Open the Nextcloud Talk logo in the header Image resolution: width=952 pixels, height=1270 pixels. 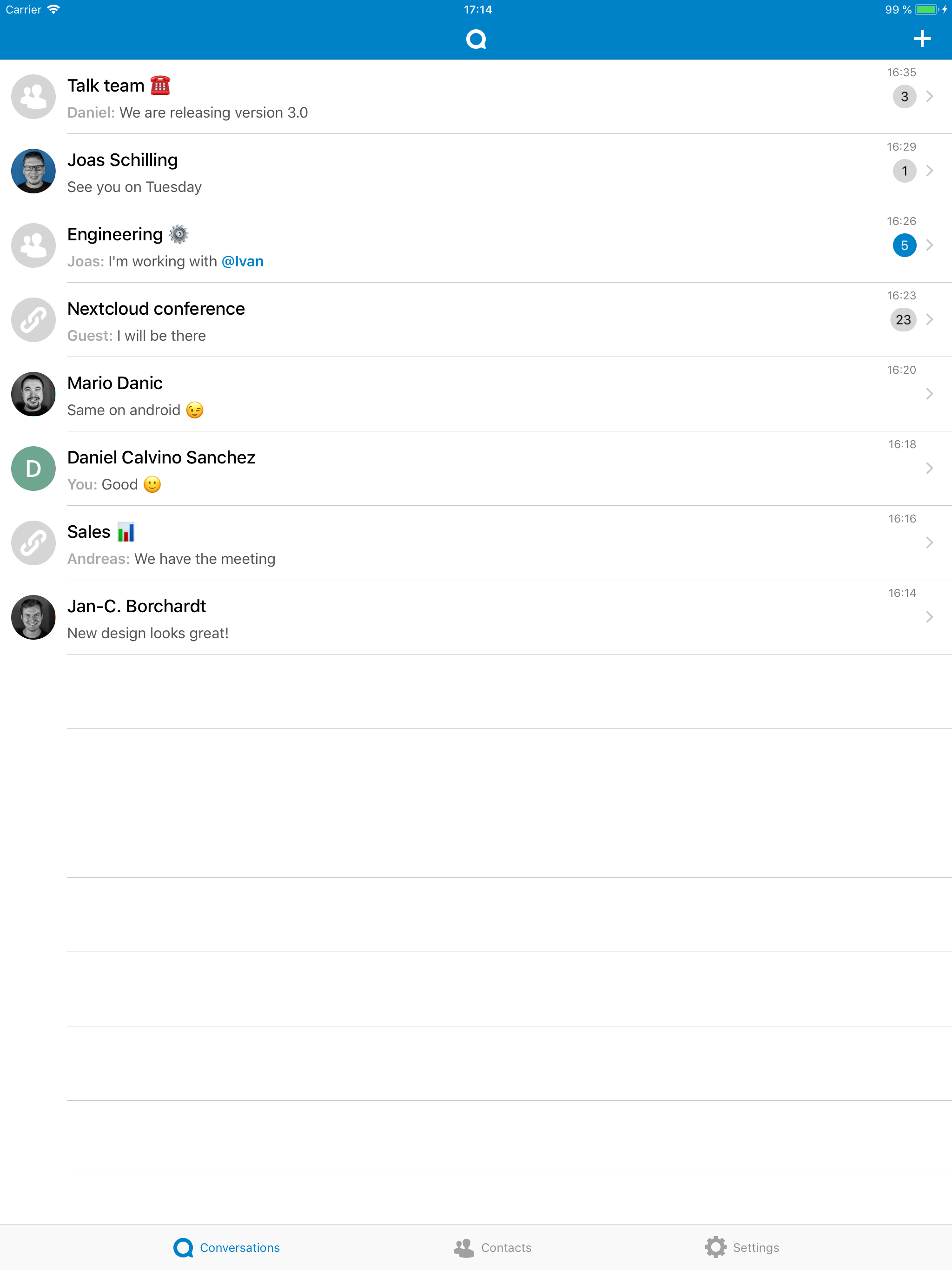tap(476, 39)
